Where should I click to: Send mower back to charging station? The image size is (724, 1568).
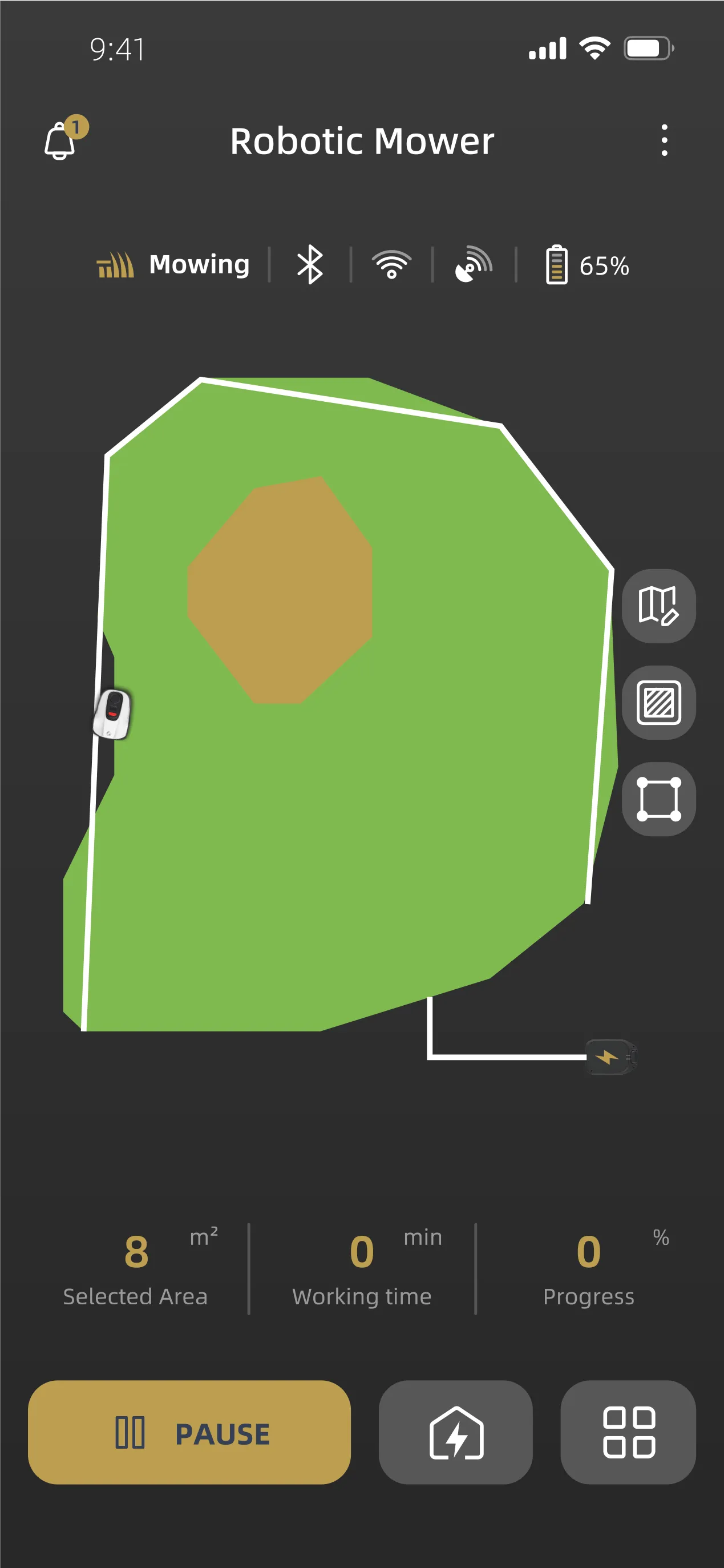tap(455, 1432)
